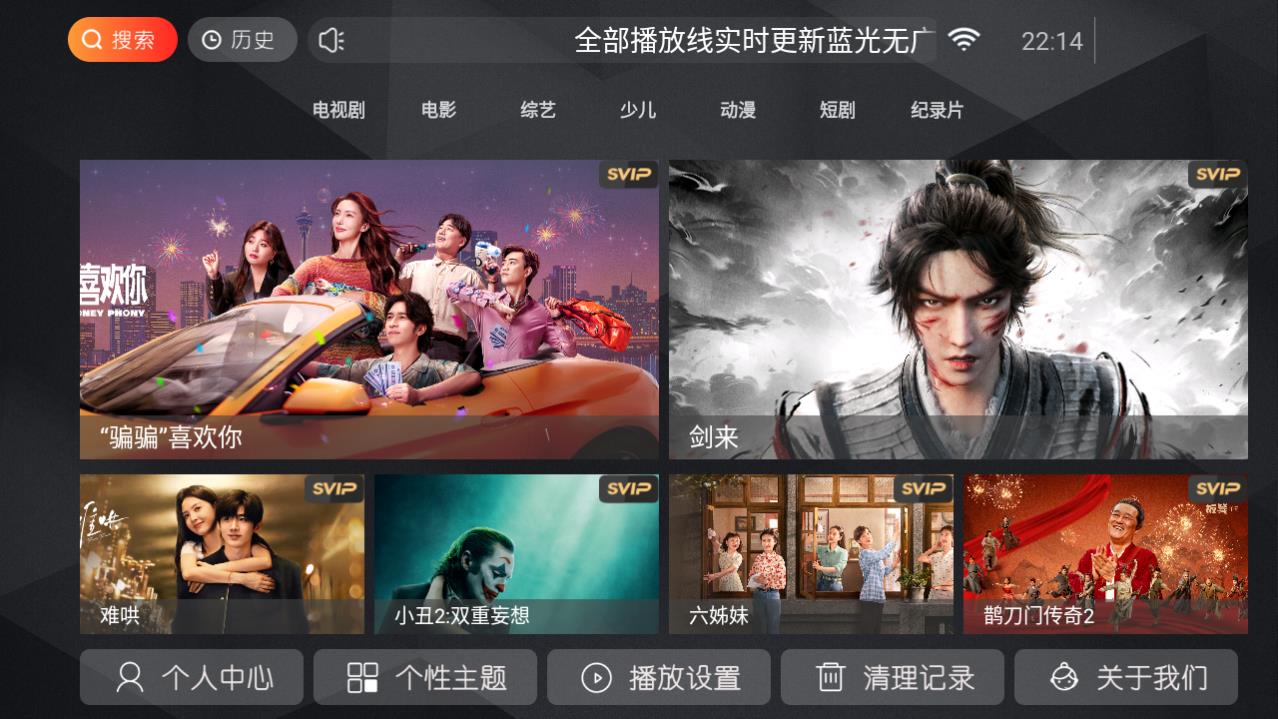Switch to the 动漫 tab
Viewport: 1278px width, 719px height.
click(x=738, y=110)
